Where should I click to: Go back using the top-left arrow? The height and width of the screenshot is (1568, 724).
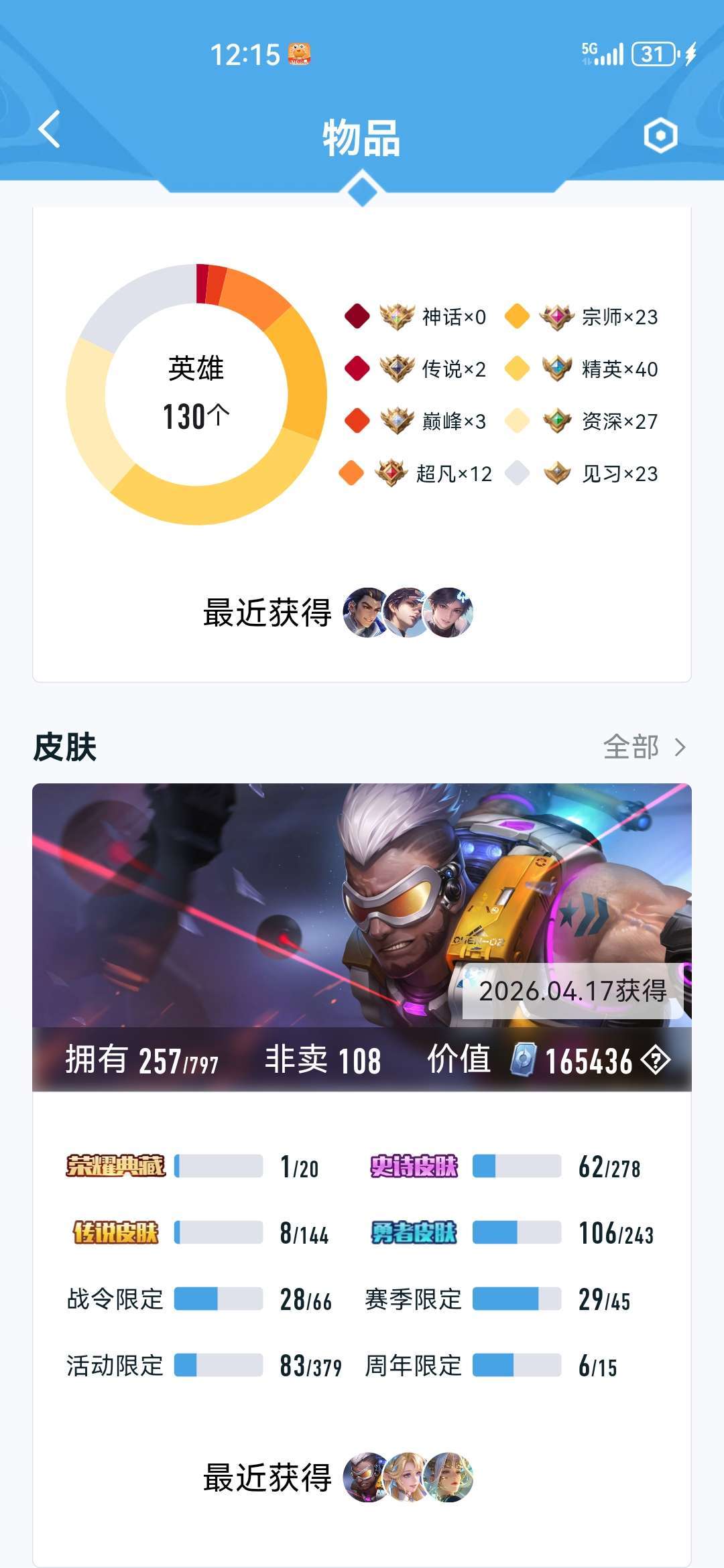click(50, 129)
